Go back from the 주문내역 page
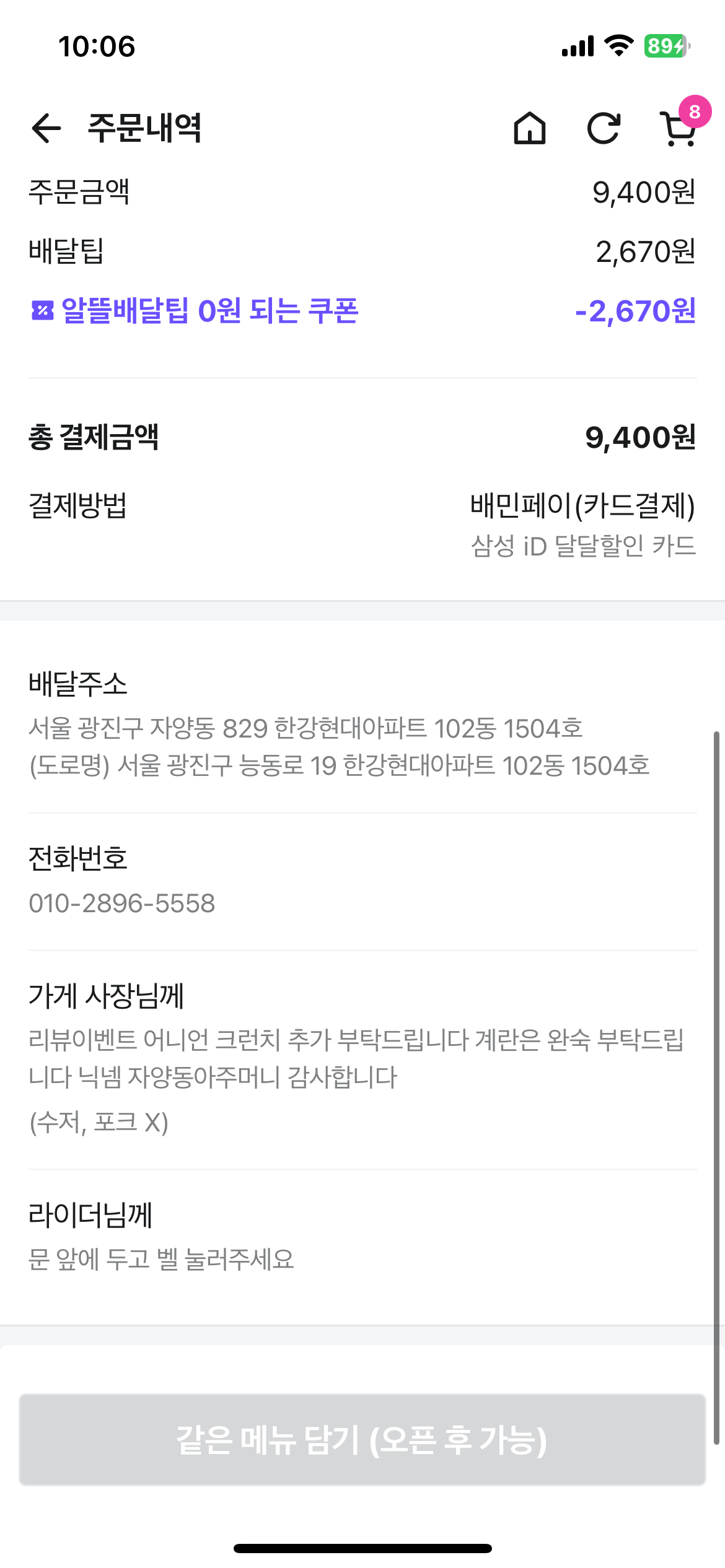This screenshot has height=1568, width=725. (x=46, y=128)
